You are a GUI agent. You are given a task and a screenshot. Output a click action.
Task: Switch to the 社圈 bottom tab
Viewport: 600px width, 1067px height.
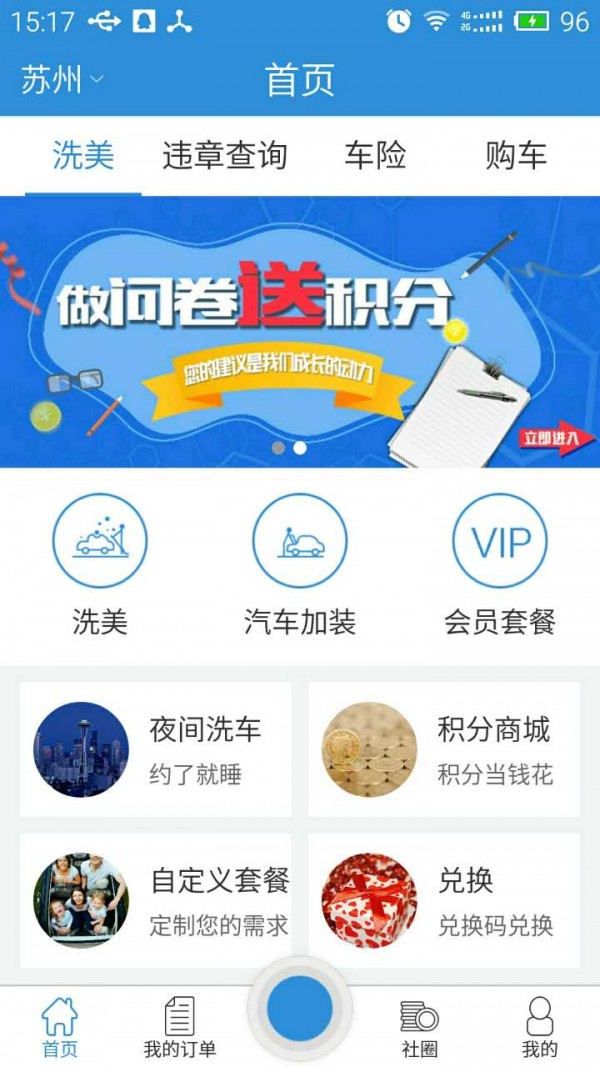(420, 1027)
